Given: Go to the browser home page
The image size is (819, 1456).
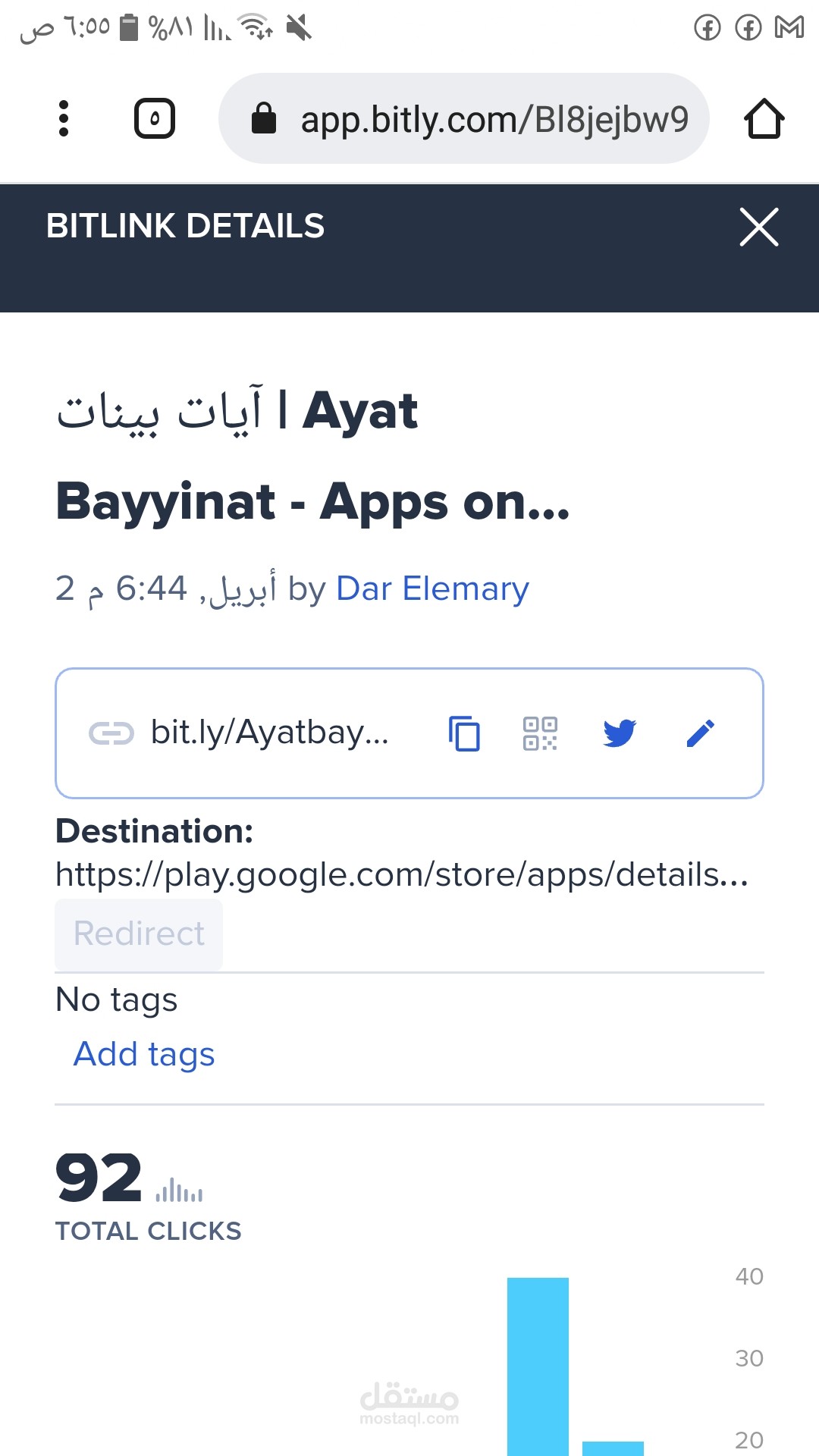Looking at the screenshot, I should click(x=764, y=119).
